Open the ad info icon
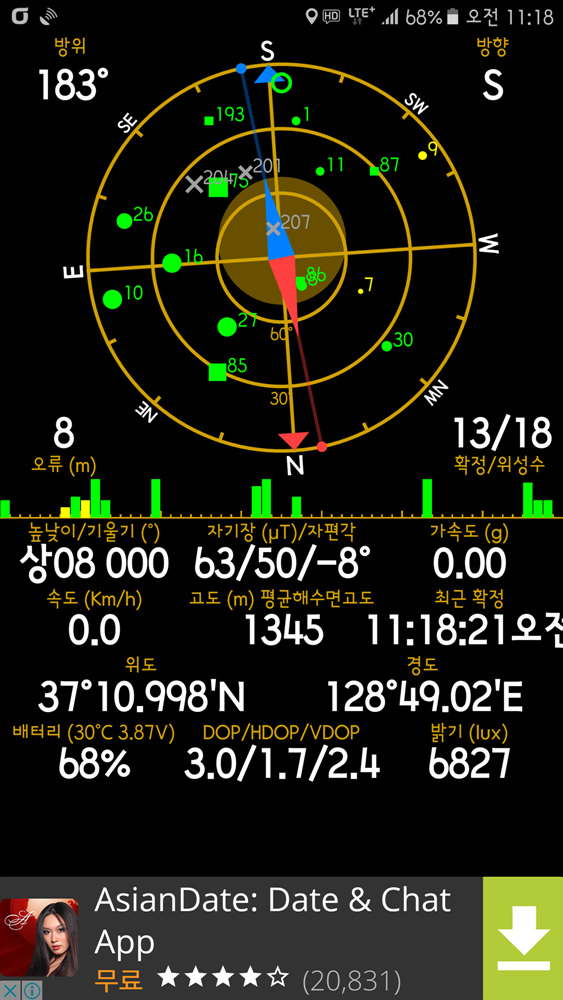This screenshot has width=563, height=1000. [x=32, y=990]
